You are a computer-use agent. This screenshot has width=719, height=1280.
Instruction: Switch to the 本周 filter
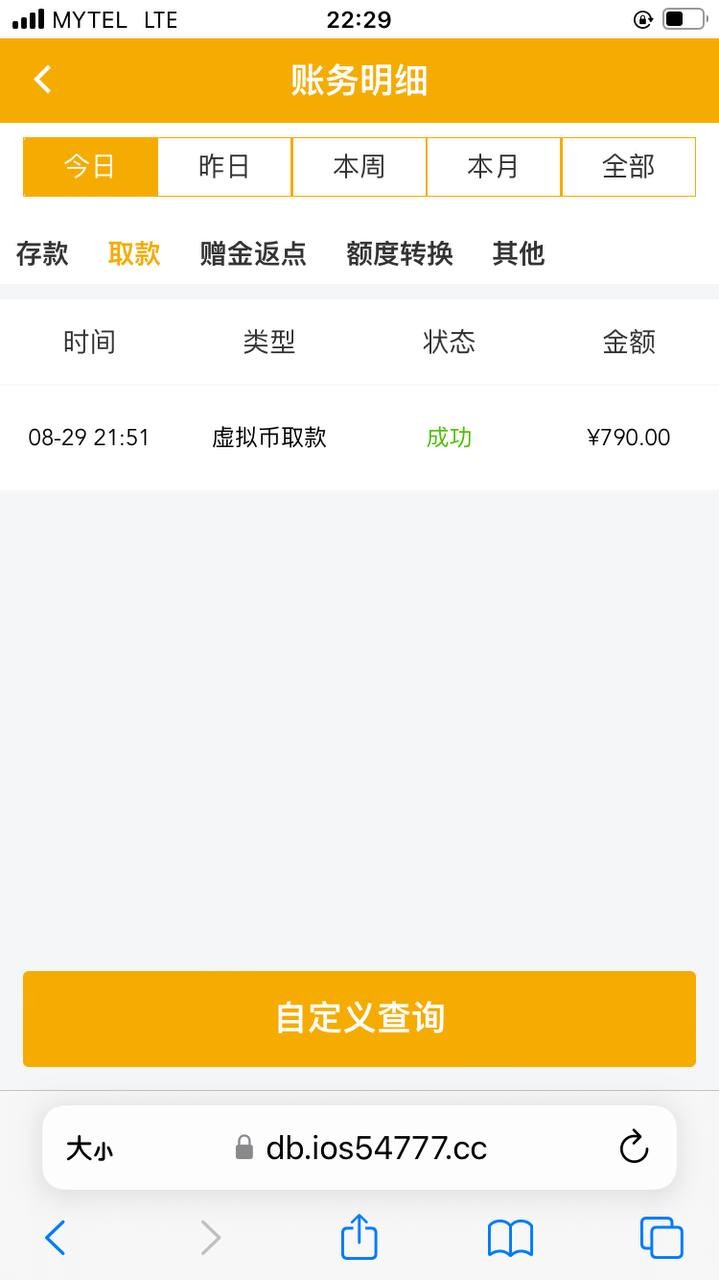pyautogui.click(x=359, y=166)
